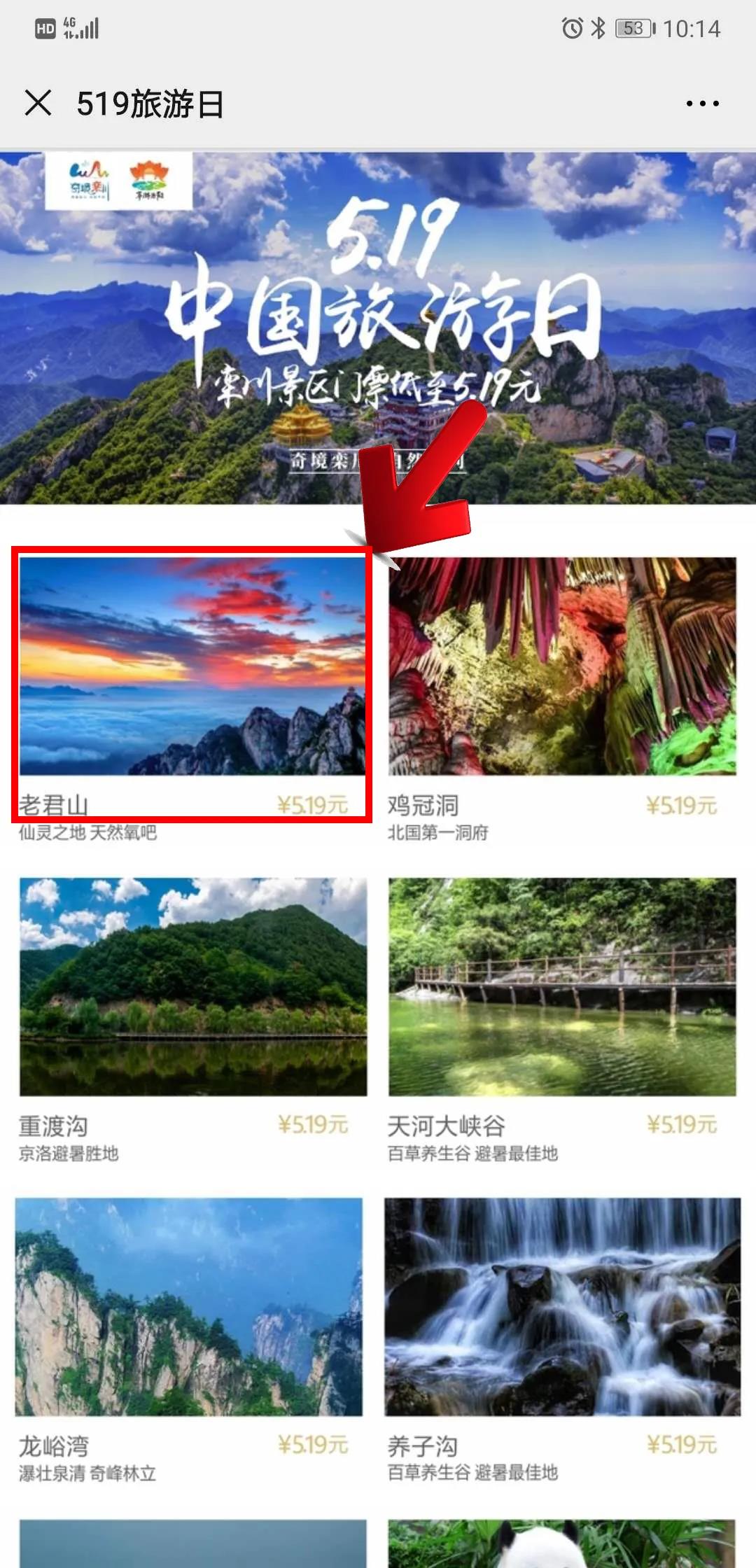Open the 5.19 中国旅游日 banner
The width and height of the screenshot is (756, 1568).
pyautogui.click(x=378, y=328)
